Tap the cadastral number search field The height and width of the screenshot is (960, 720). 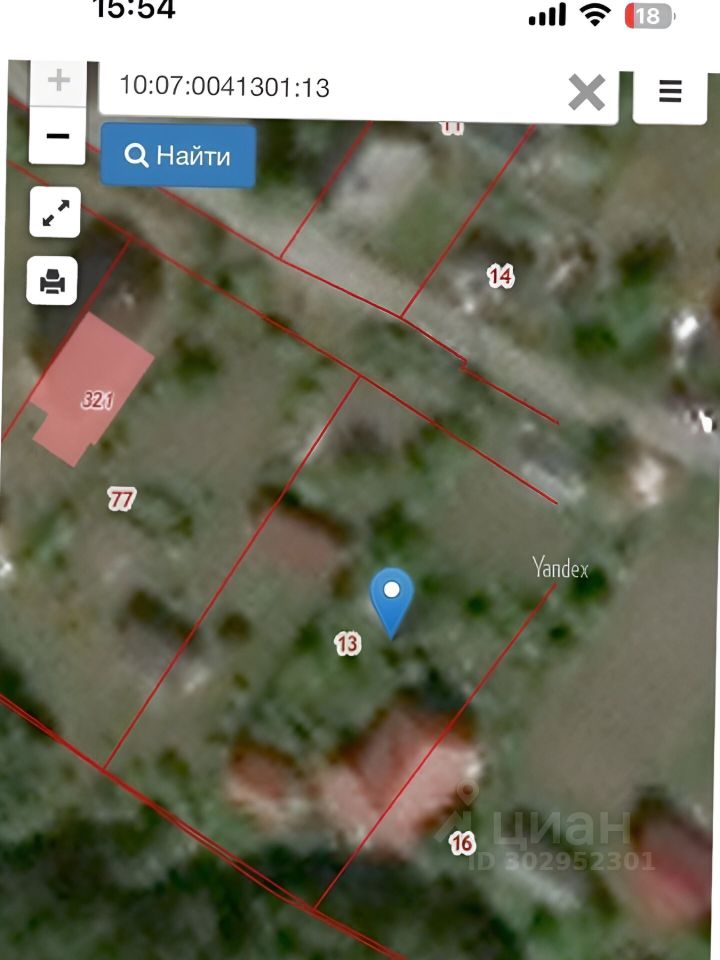coord(330,87)
